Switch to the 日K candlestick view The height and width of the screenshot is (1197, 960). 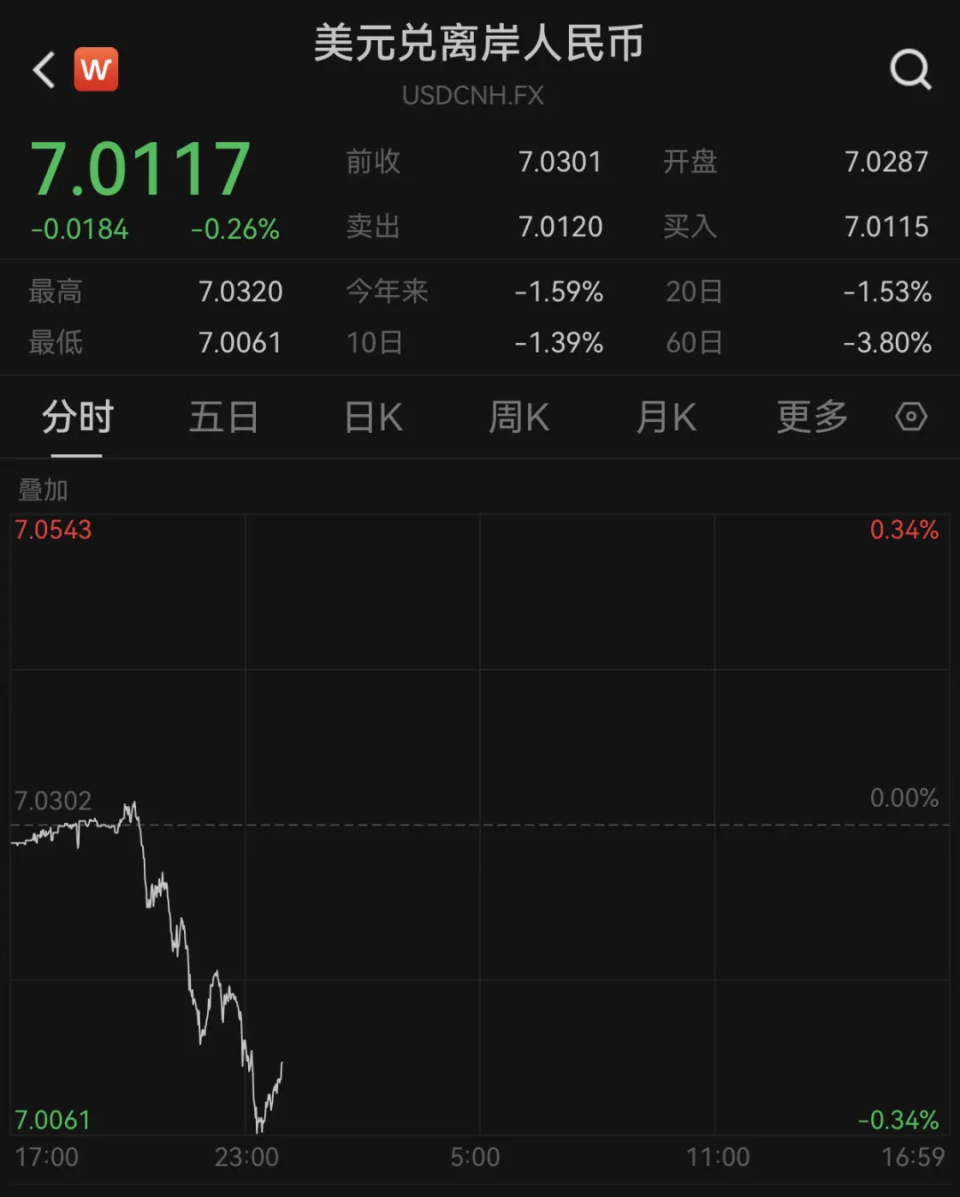tap(371, 417)
